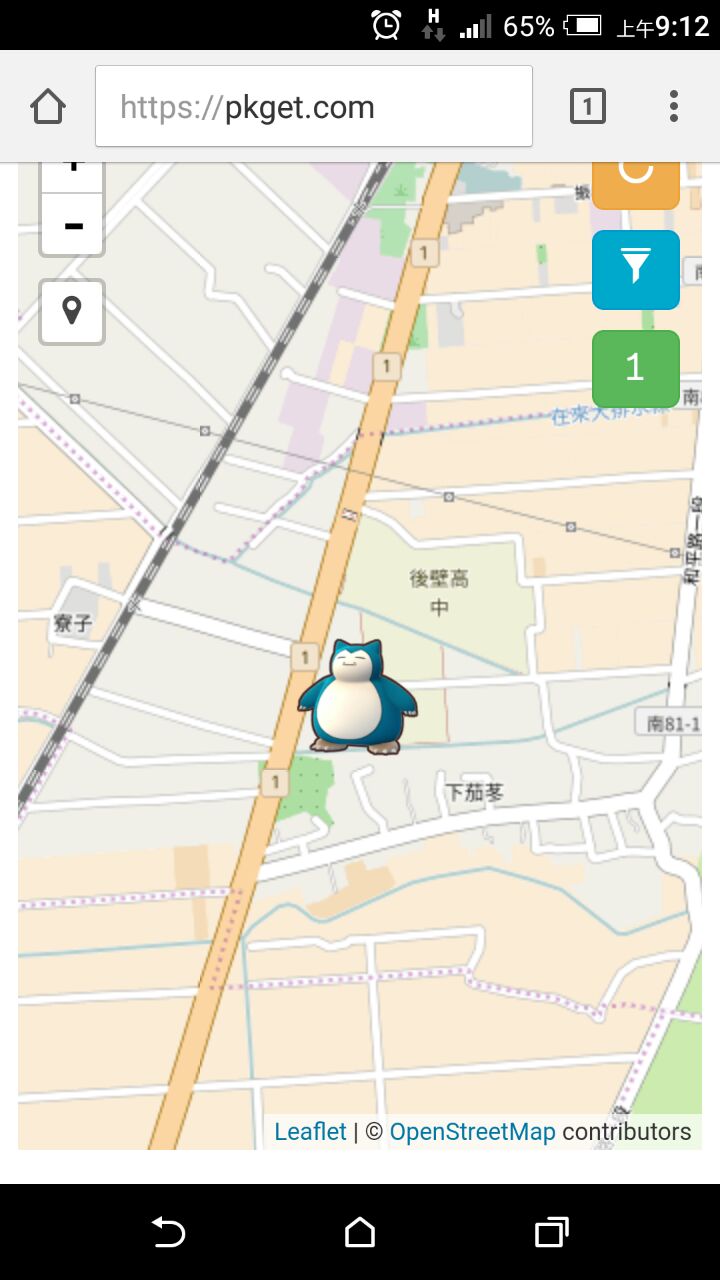The height and width of the screenshot is (1280, 720).
Task: Tap the green button labeled 1
Action: (x=636, y=368)
